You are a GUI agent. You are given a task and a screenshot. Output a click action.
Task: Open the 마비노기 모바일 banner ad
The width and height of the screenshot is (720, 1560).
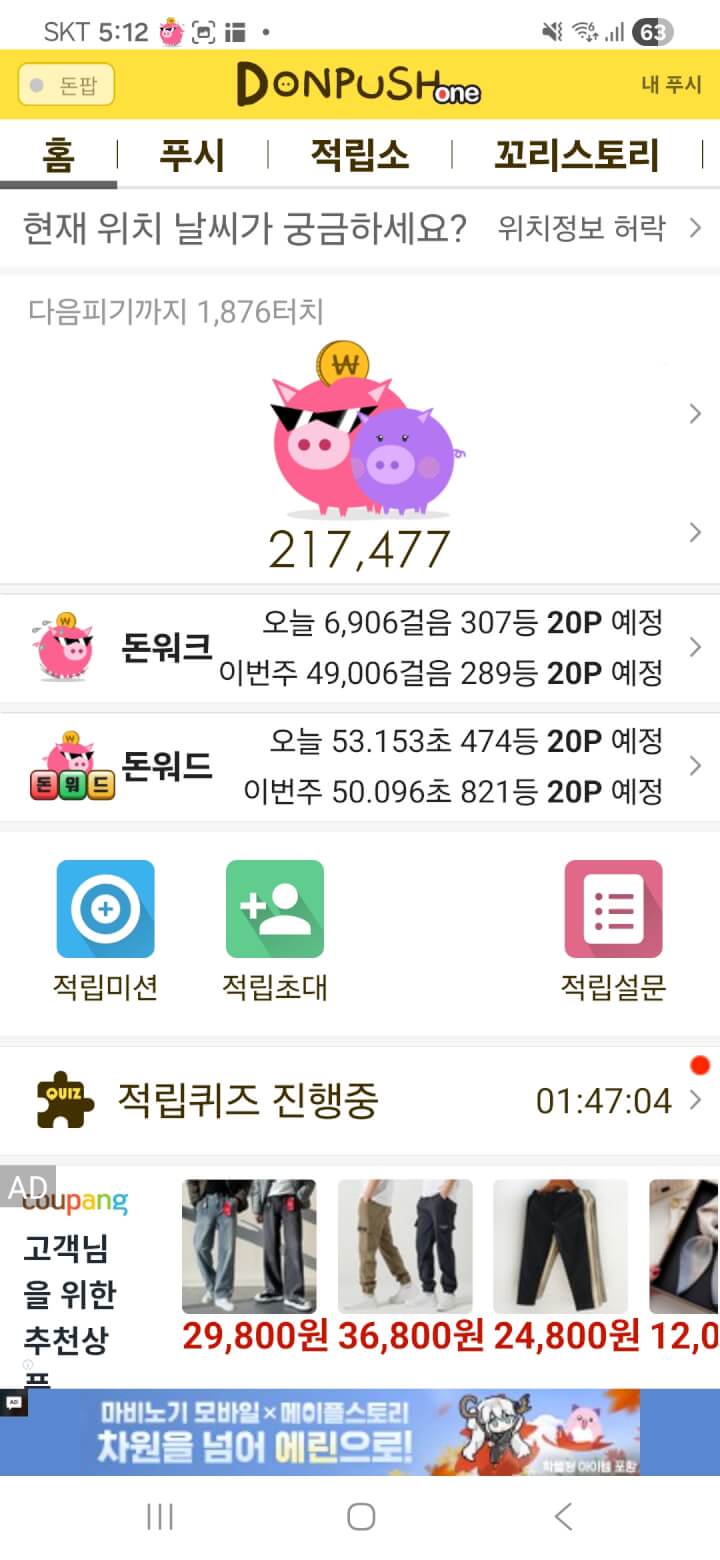[x=360, y=1432]
